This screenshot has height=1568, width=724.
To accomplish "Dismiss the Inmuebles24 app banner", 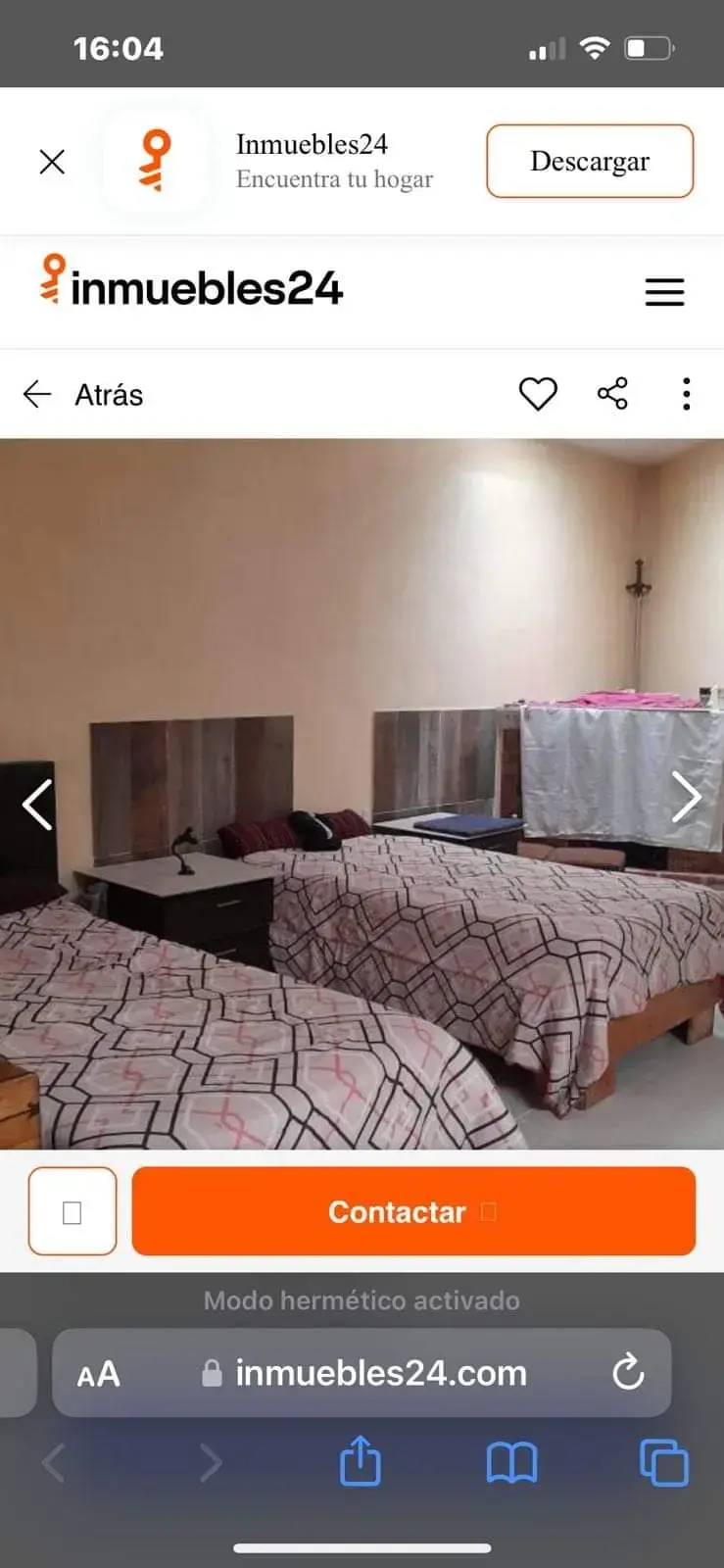I will click(52, 162).
